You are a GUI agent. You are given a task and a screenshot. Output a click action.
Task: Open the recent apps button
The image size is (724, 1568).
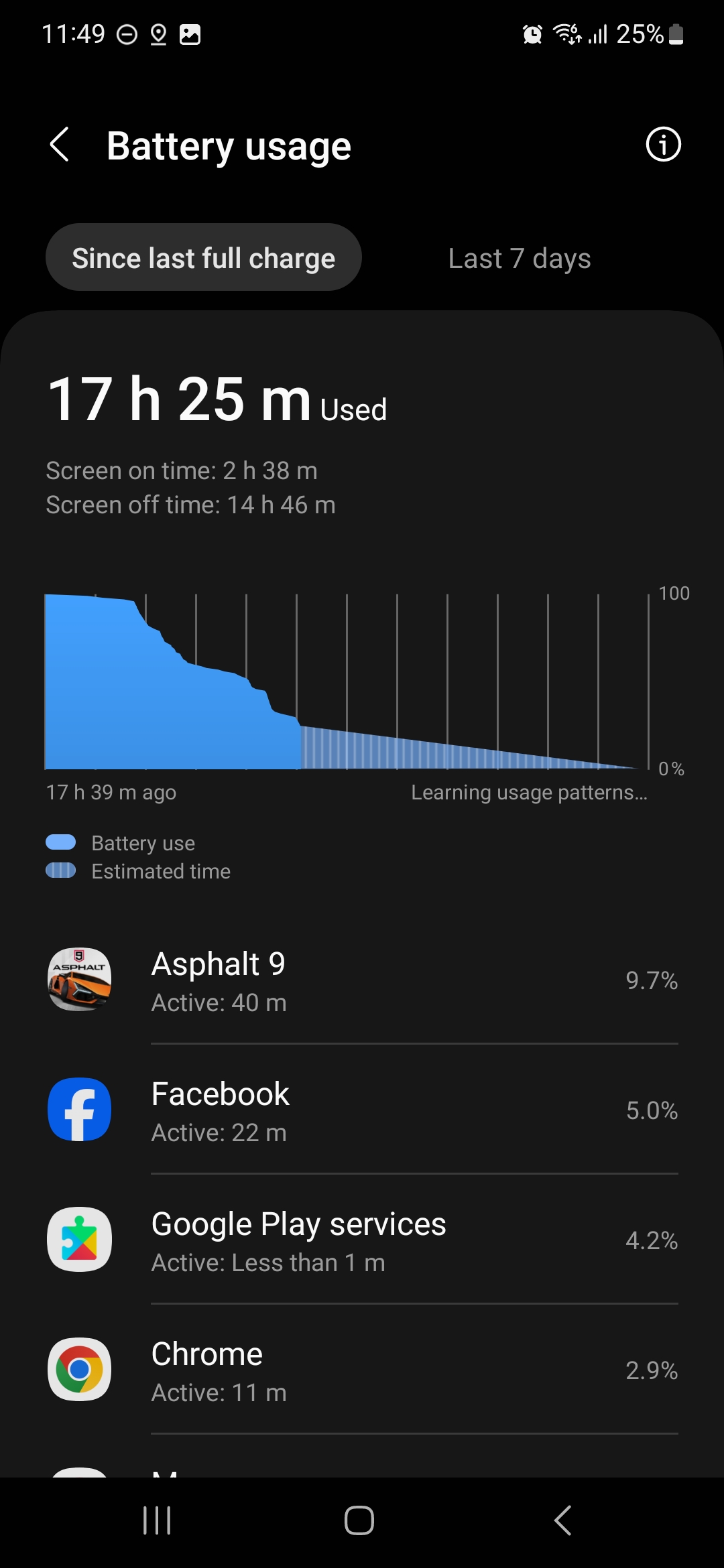click(158, 1520)
